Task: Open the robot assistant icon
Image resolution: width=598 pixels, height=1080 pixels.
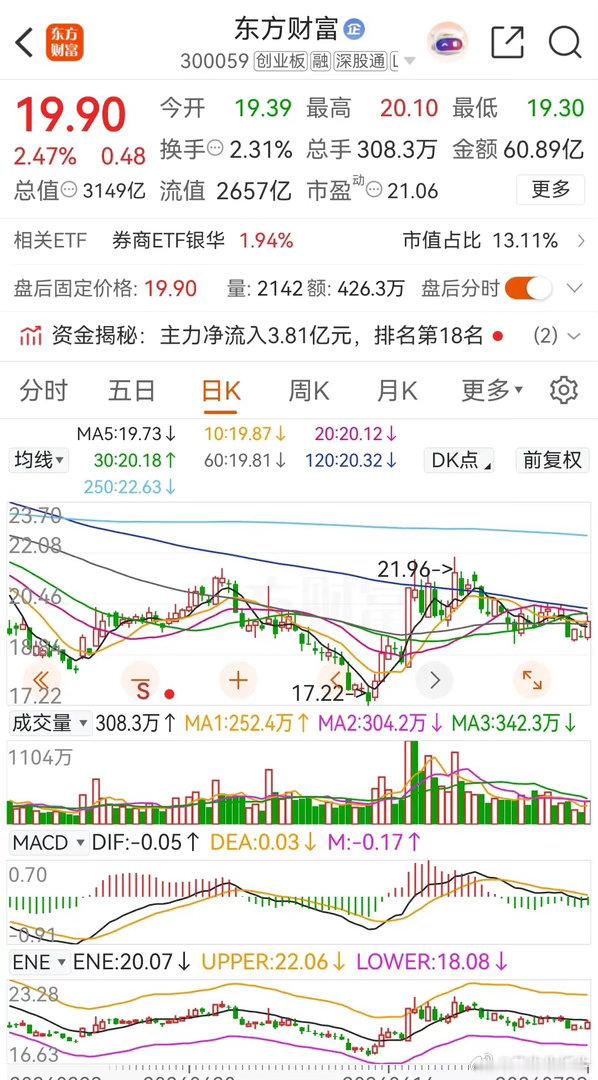Action: tap(447, 42)
